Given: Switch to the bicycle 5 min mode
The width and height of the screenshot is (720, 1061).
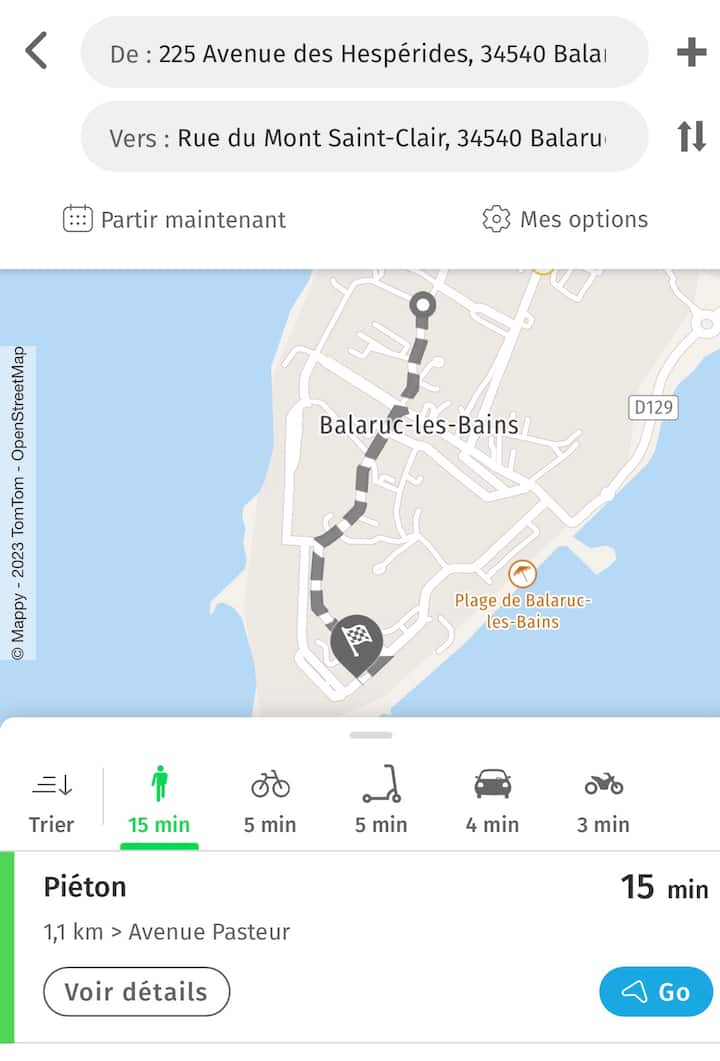Looking at the screenshot, I should tap(270, 803).
